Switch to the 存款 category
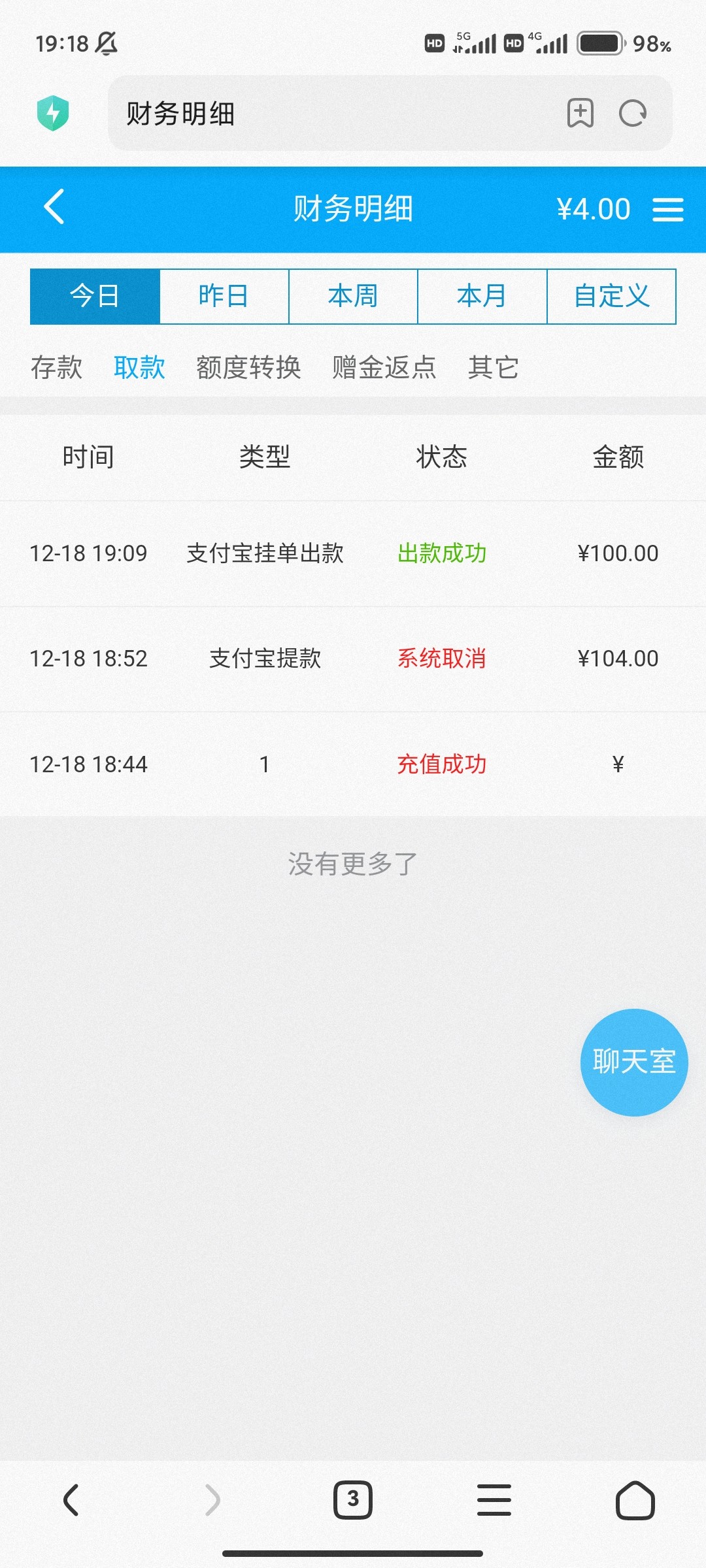 56,367
